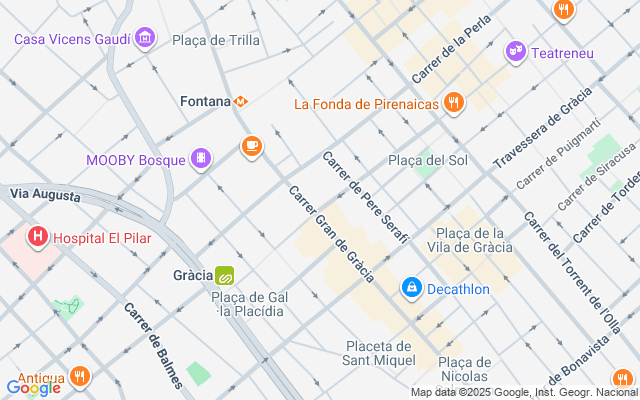Screen dimensions: 640x400
Task: Tap the Teatreneu theatre marker
Action: tap(515, 51)
